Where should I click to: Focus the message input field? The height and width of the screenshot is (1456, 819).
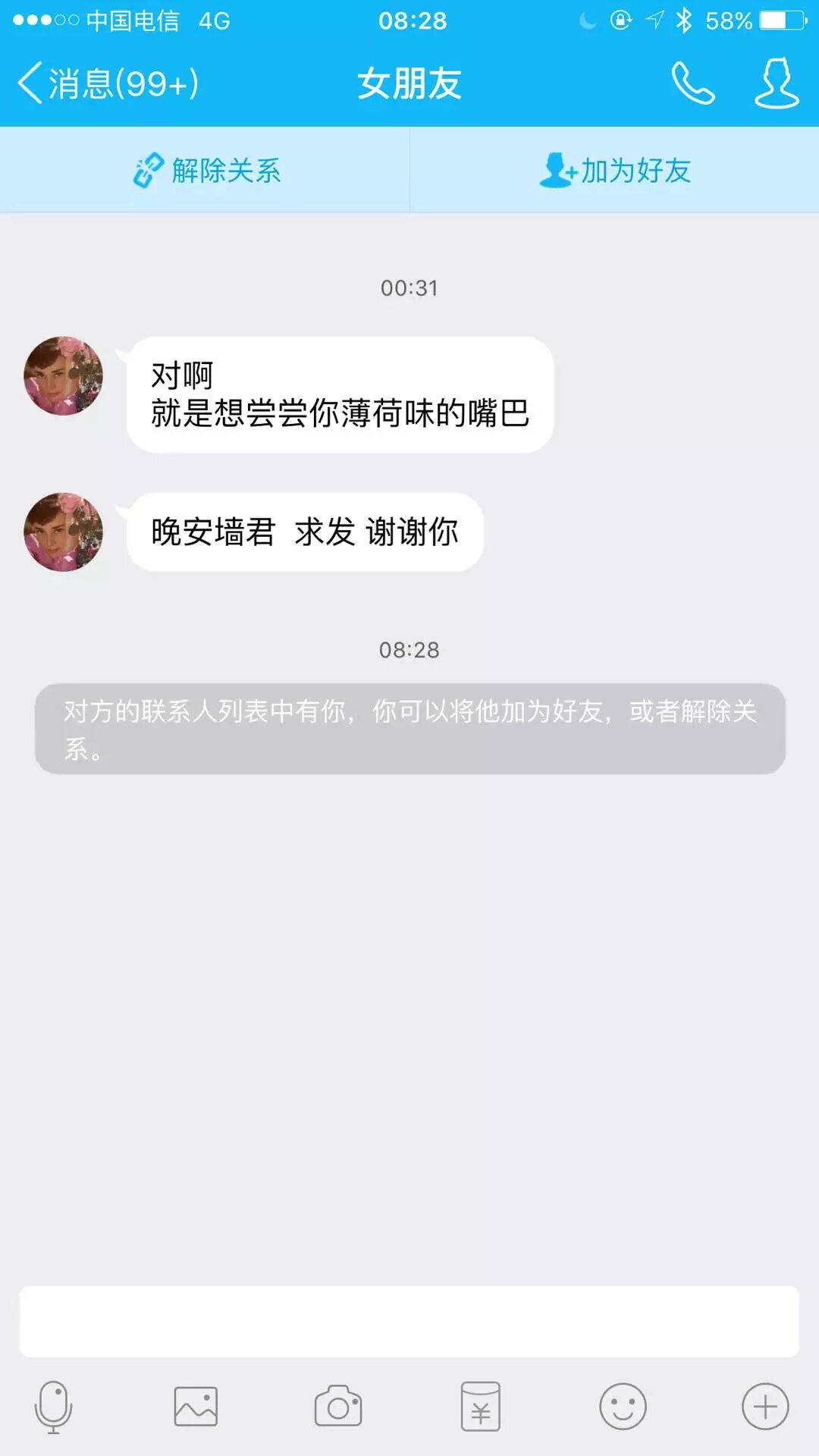coord(409,1321)
